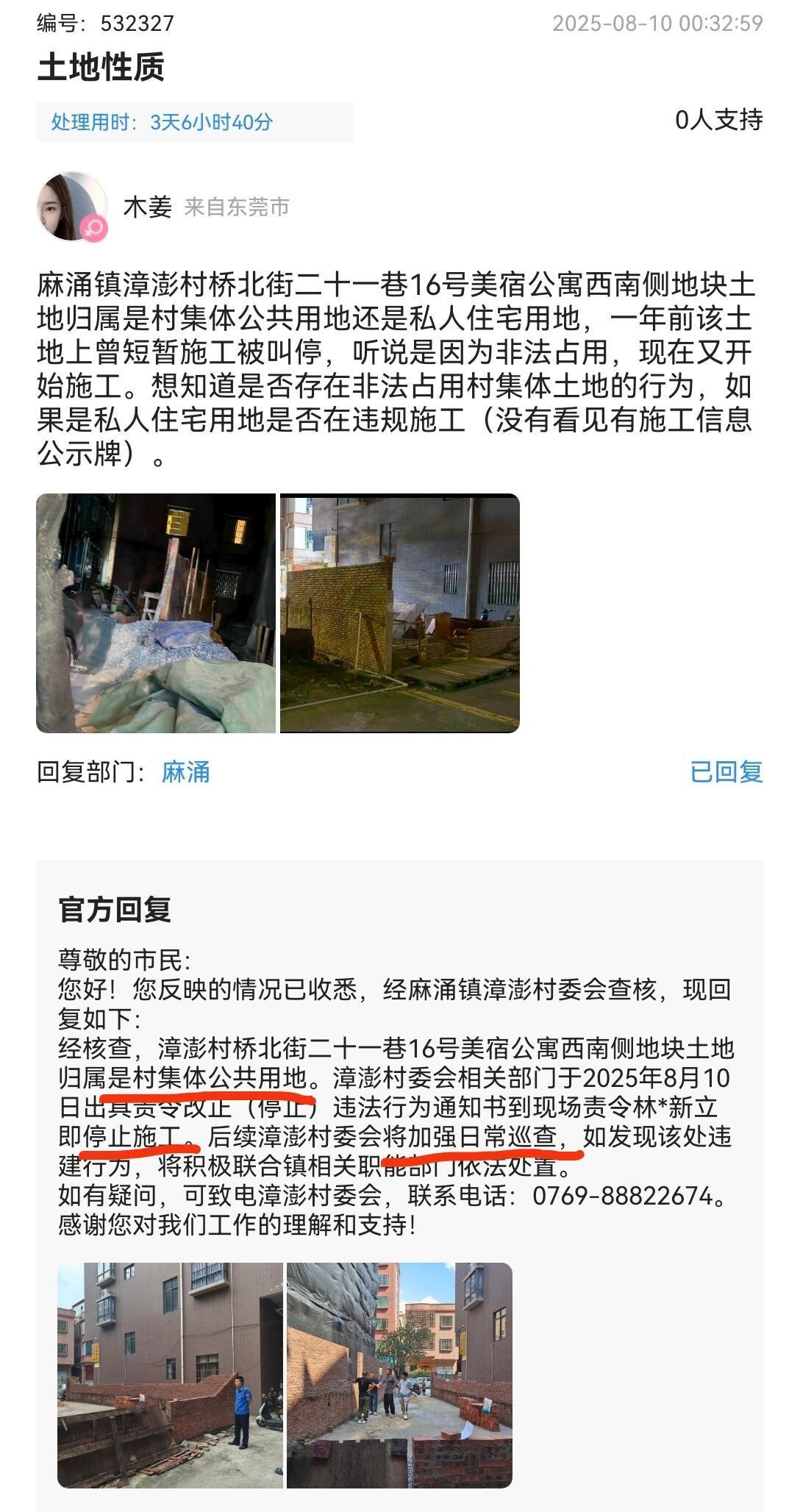The image size is (800, 1512).
Task: Support this complaint via 0人支持
Action: pyautogui.click(x=718, y=120)
